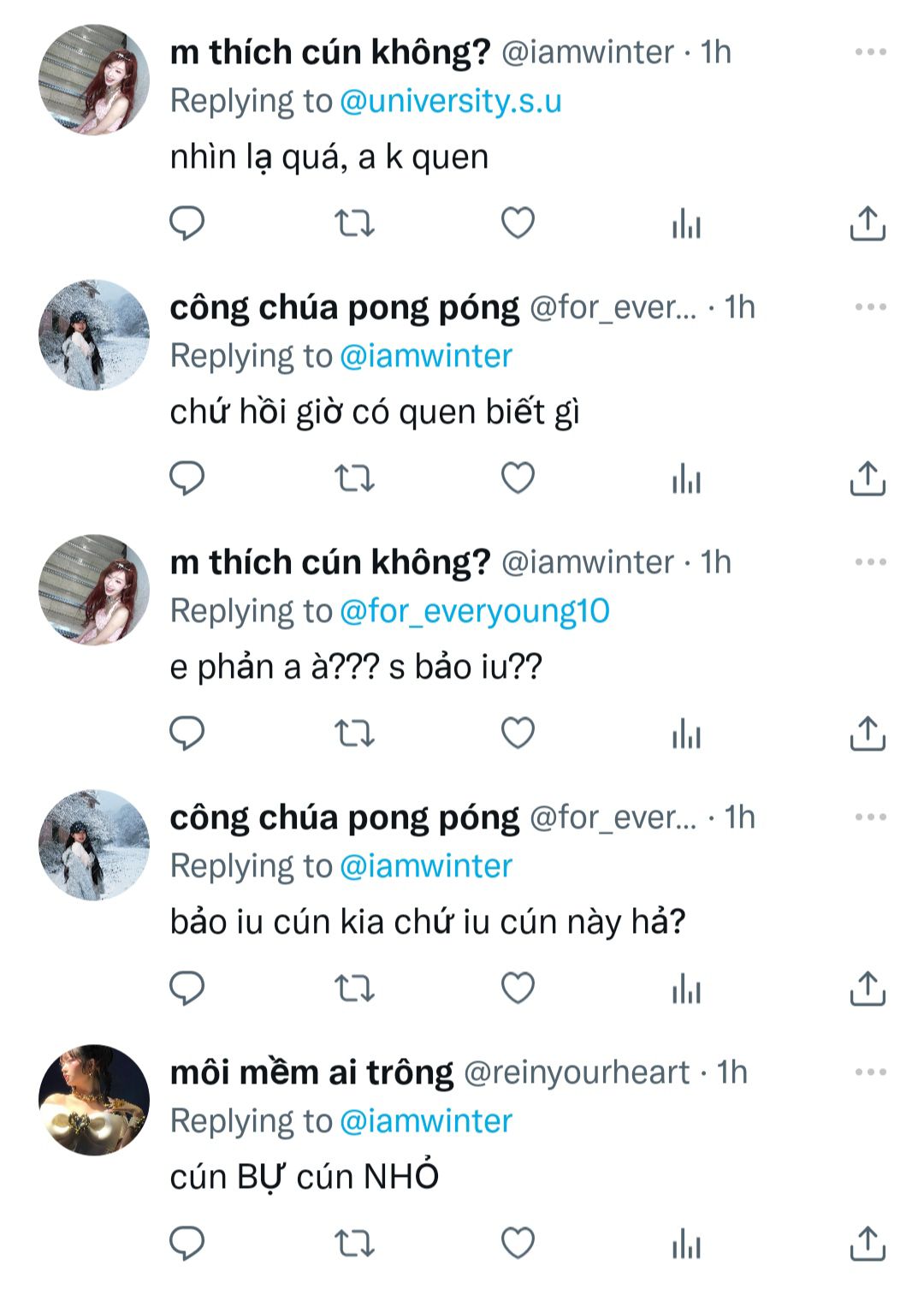The image size is (924, 1289).
Task: Open môi mềm ai trông's profile picture
Action: coord(94,1100)
